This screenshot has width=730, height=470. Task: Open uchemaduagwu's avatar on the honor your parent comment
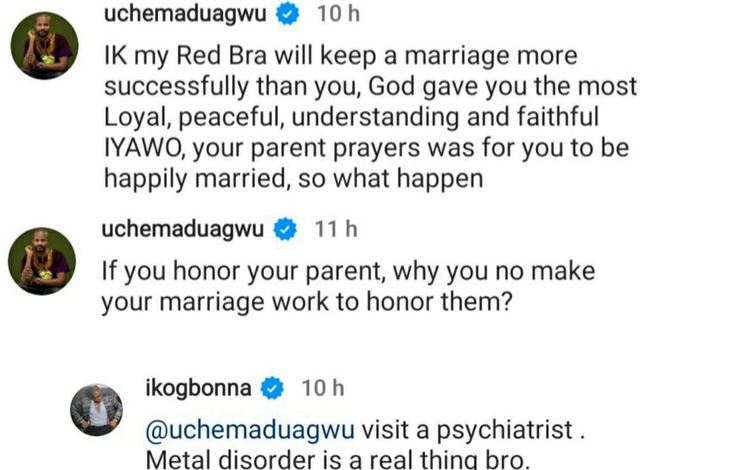[43, 261]
